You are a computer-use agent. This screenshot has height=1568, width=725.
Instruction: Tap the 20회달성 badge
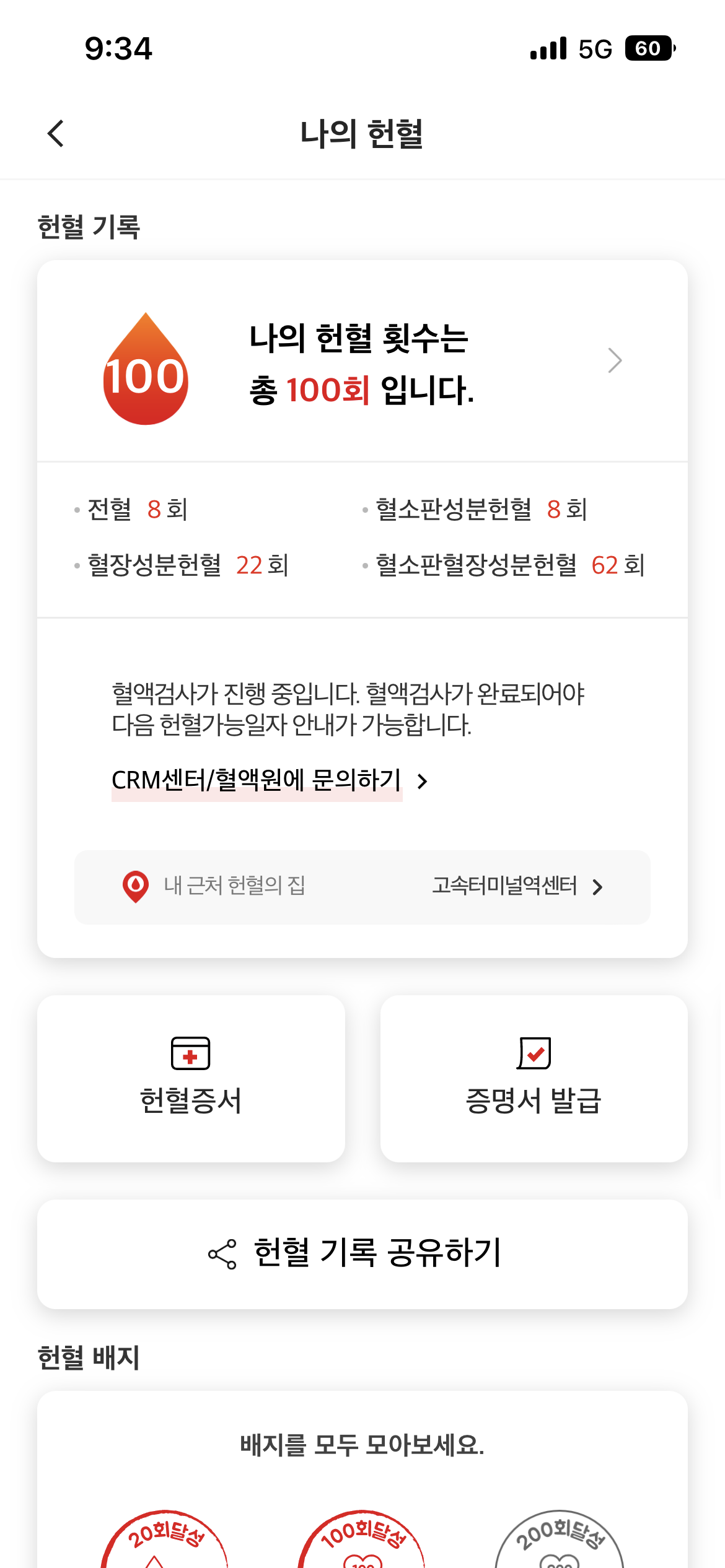[x=164, y=1539]
